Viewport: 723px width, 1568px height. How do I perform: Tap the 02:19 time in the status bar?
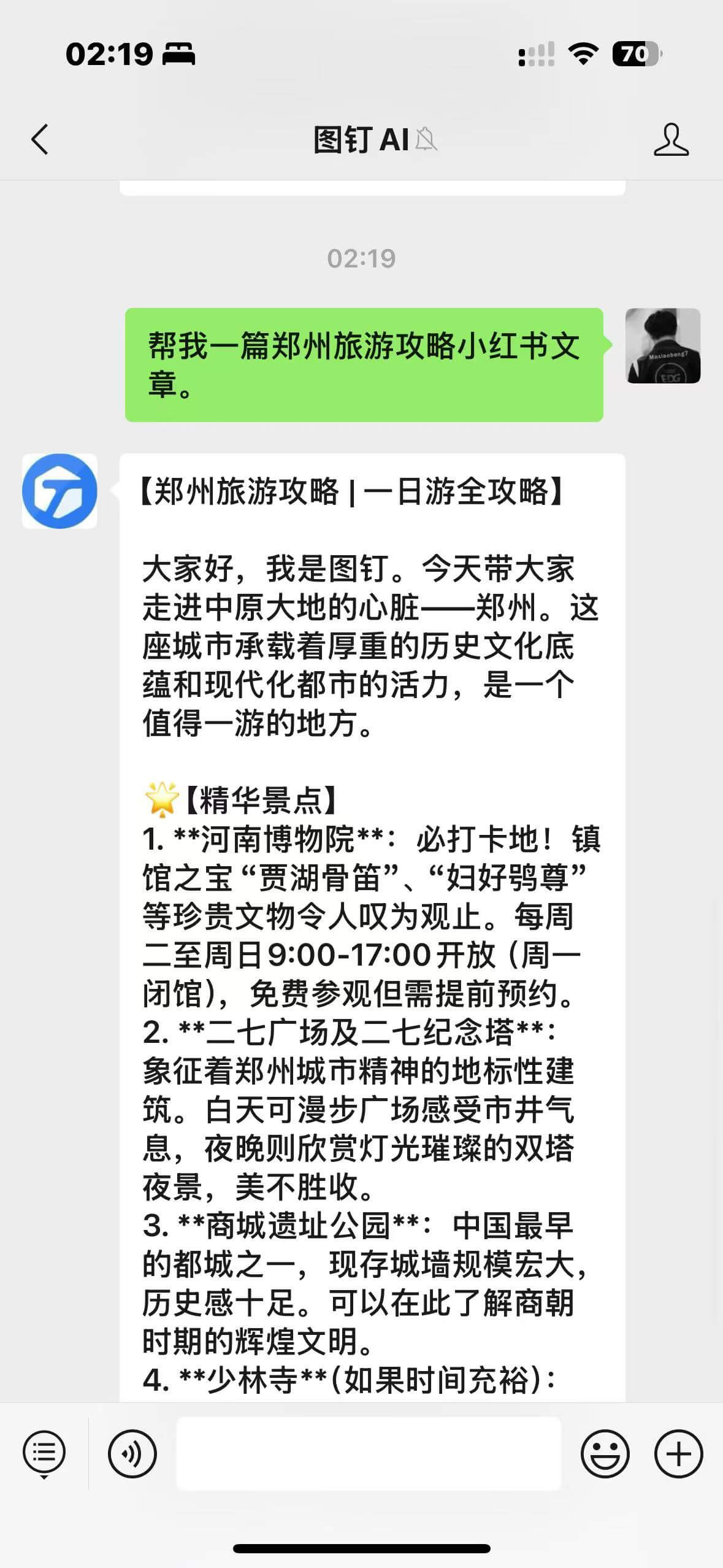click(110, 54)
